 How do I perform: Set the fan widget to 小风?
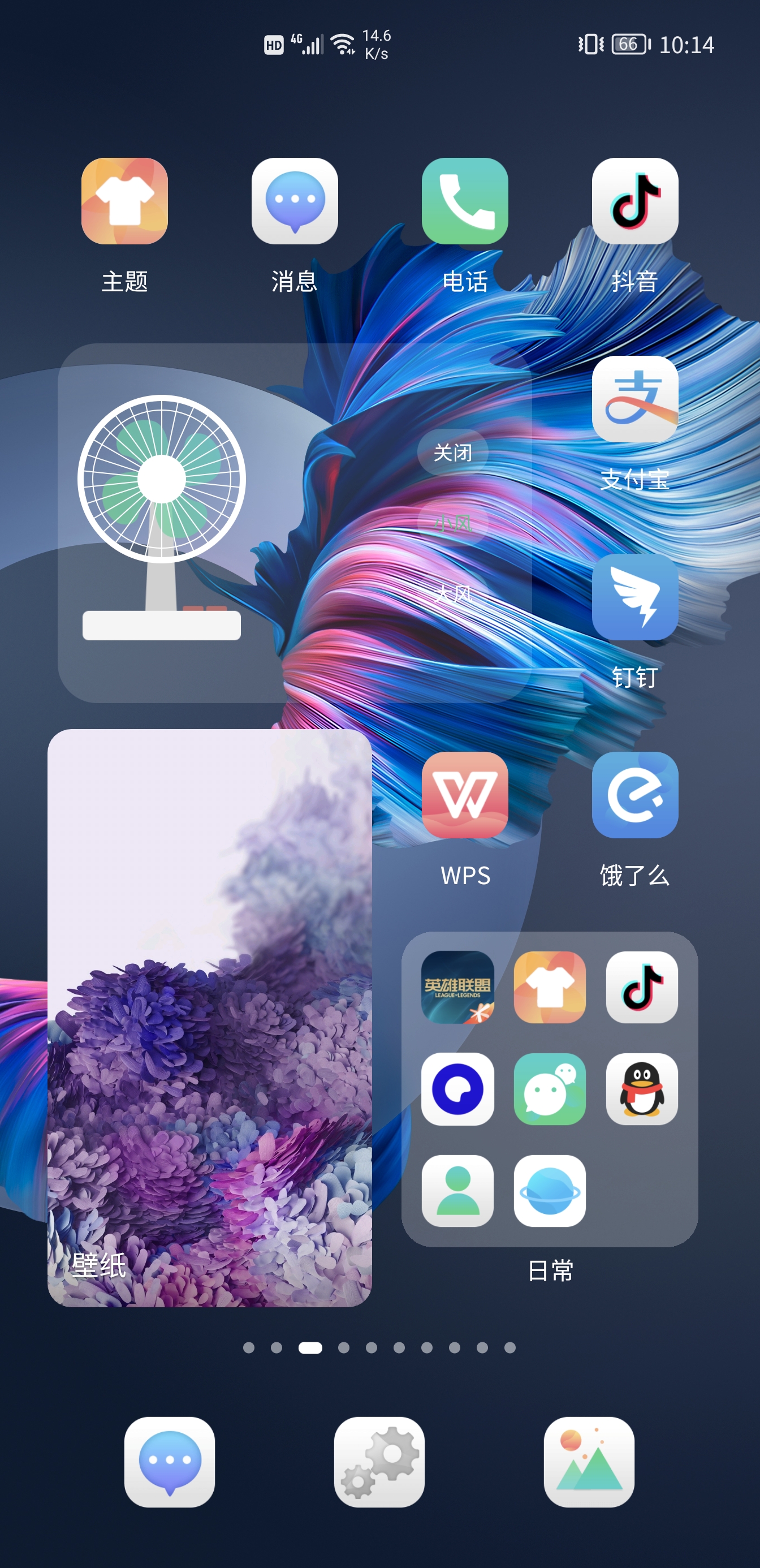pos(453,523)
